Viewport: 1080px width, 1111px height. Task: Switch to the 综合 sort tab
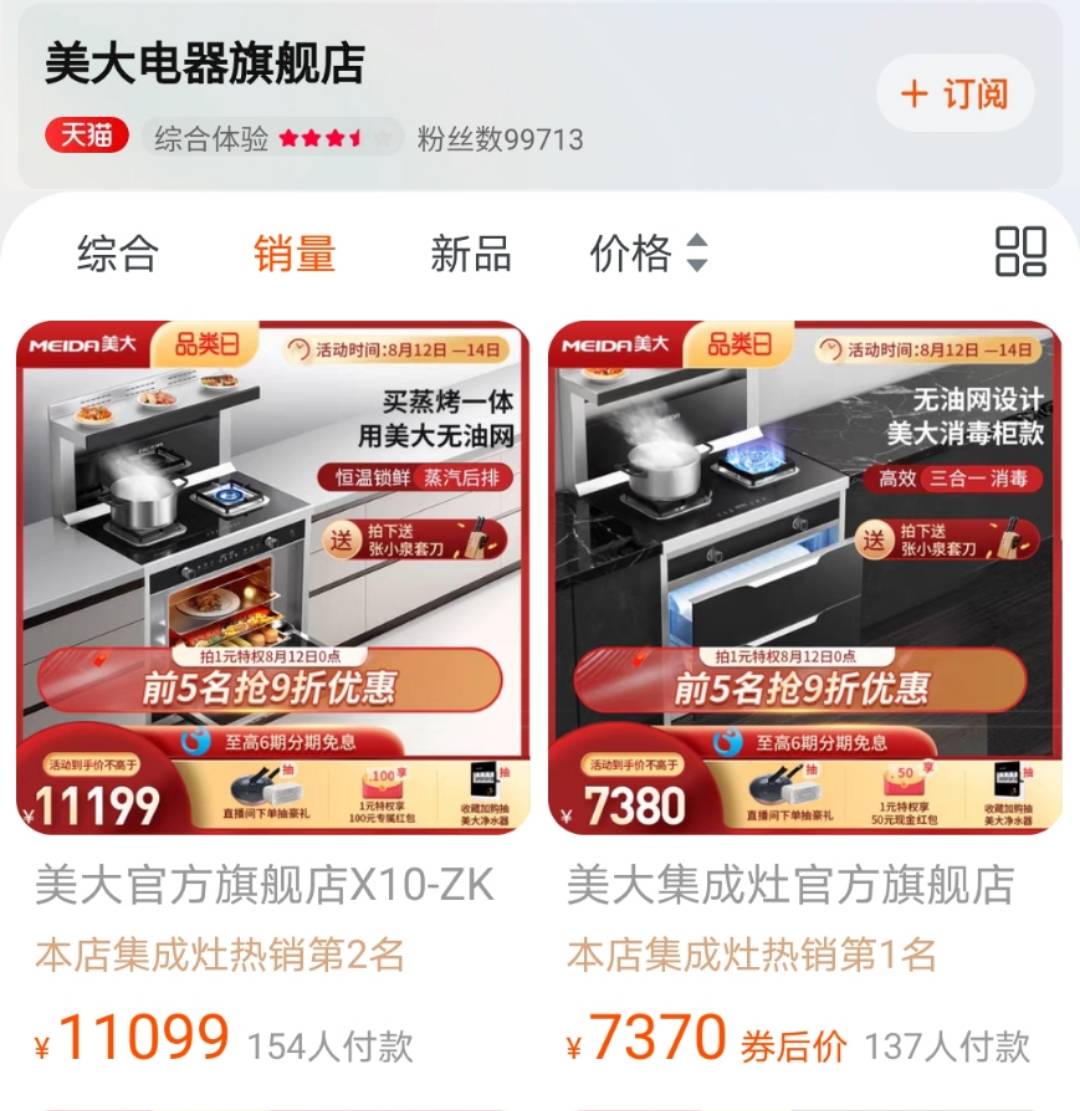[x=118, y=253]
